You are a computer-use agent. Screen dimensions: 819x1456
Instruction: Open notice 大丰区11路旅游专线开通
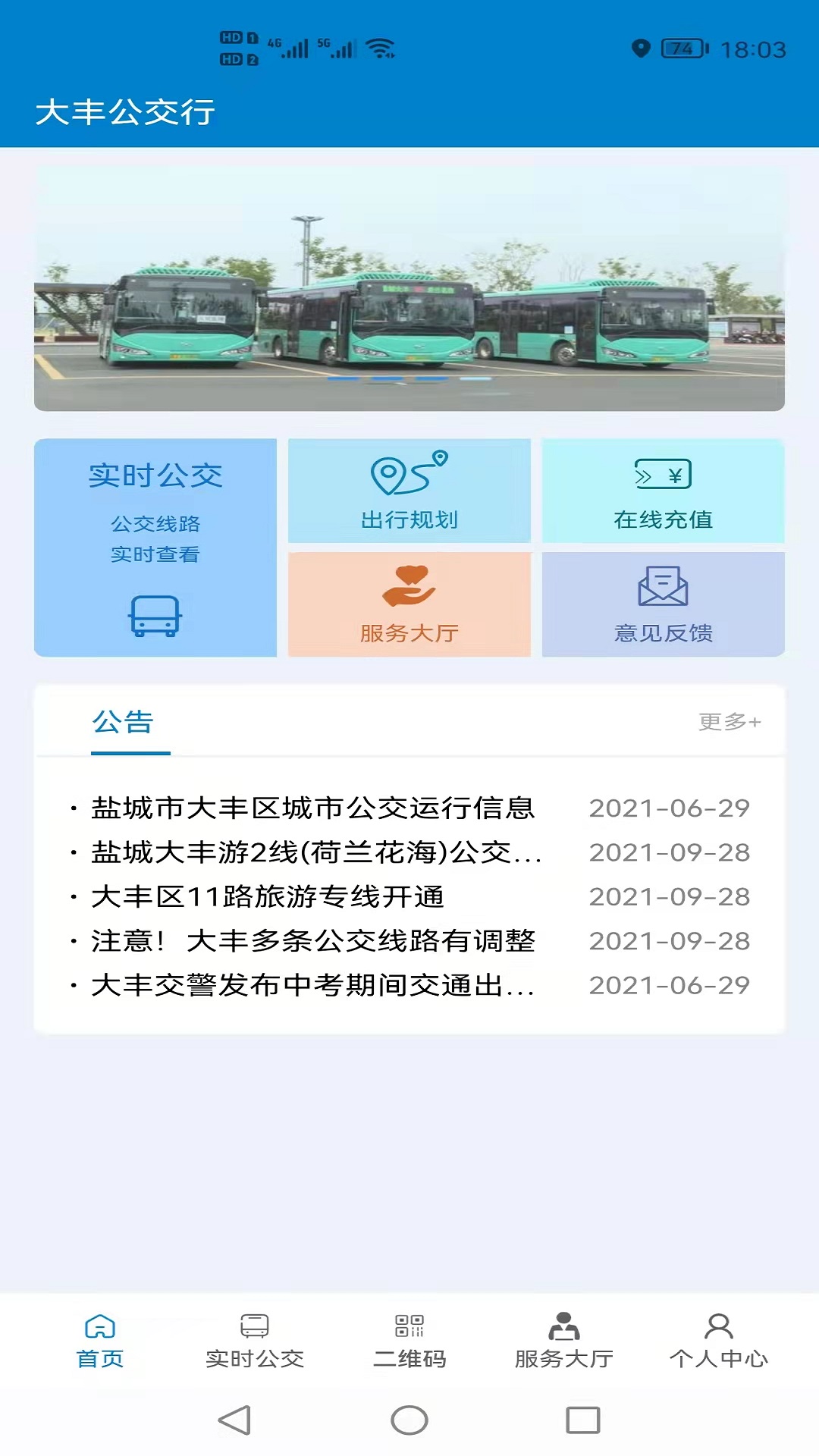[268, 896]
